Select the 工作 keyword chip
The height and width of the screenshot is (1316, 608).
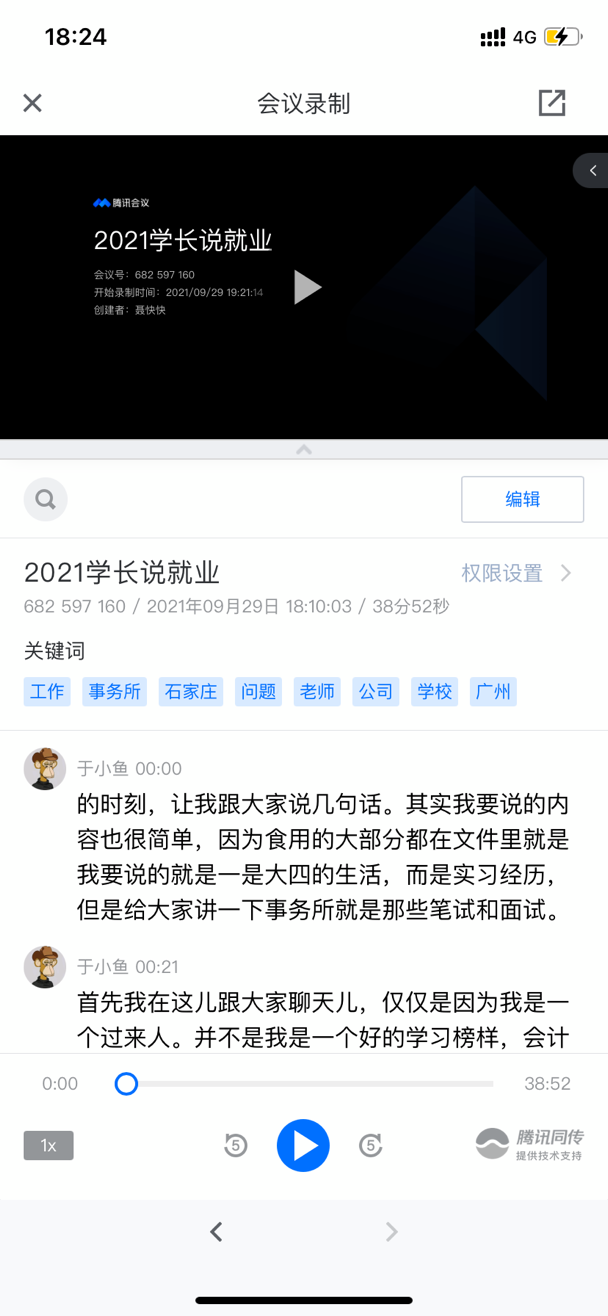point(47,692)
